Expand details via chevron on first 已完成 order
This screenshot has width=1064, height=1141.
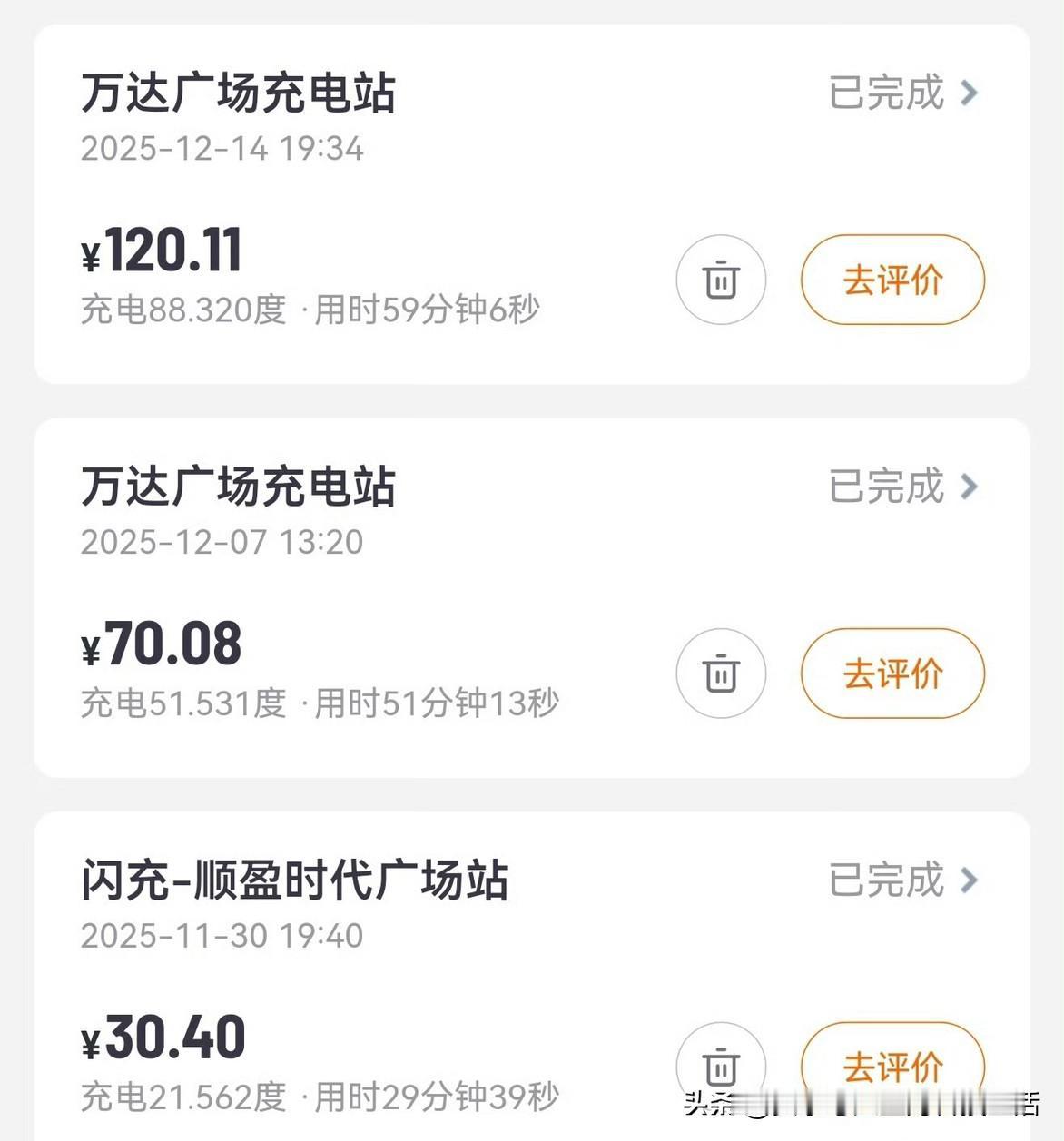pos(970,93)
